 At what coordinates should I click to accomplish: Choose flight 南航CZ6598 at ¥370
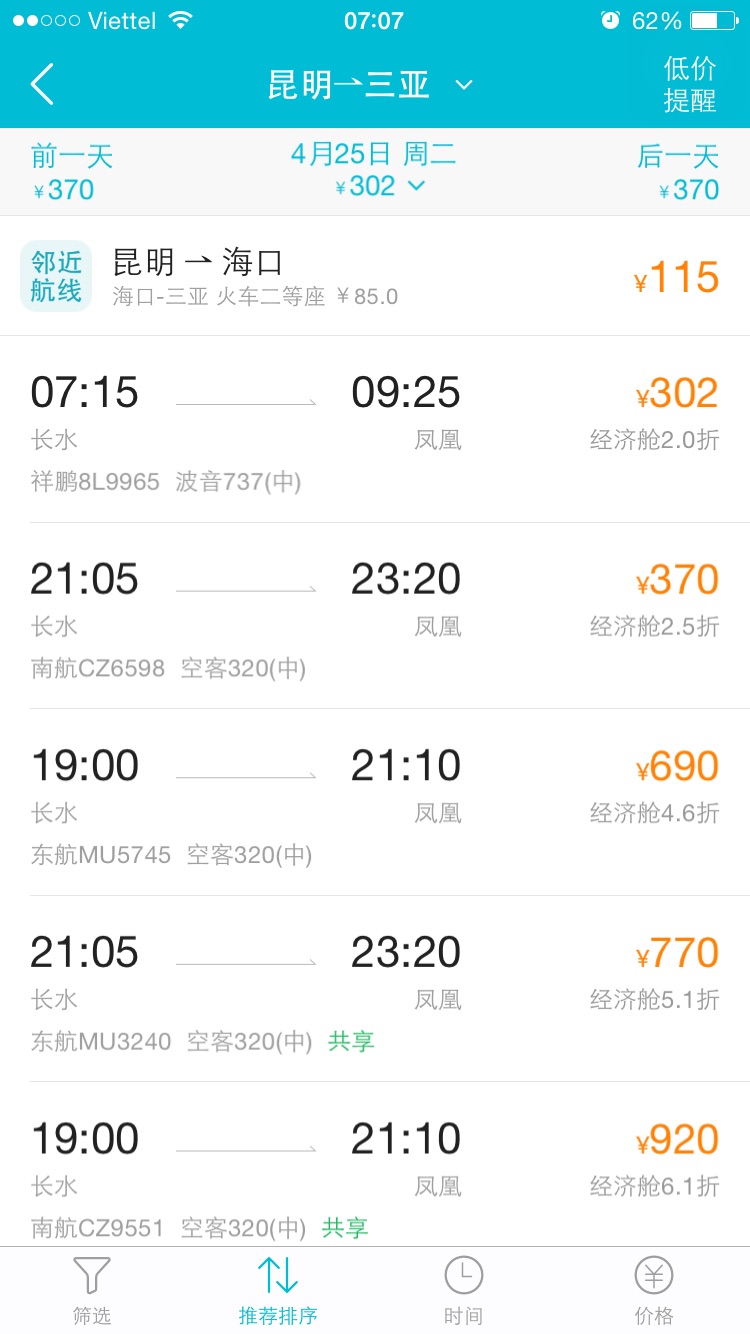pyautogui.click(x=375, y=616)
